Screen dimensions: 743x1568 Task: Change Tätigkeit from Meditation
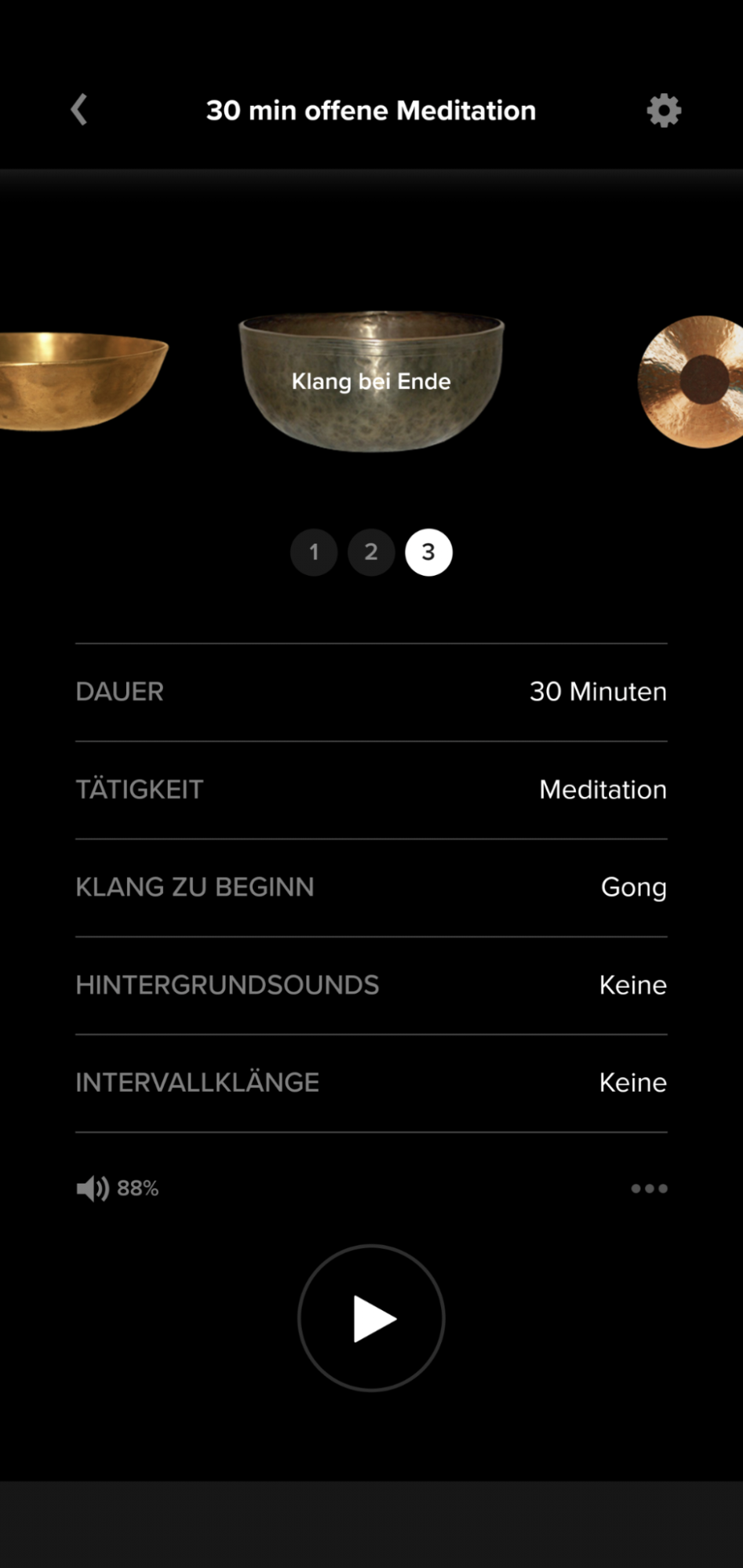(371, 790)
